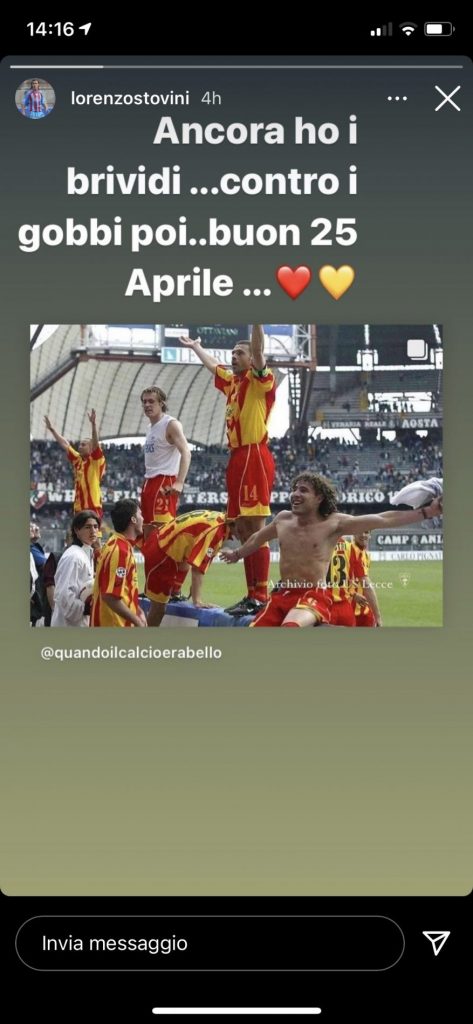Open the story options menu

point(397,99)
